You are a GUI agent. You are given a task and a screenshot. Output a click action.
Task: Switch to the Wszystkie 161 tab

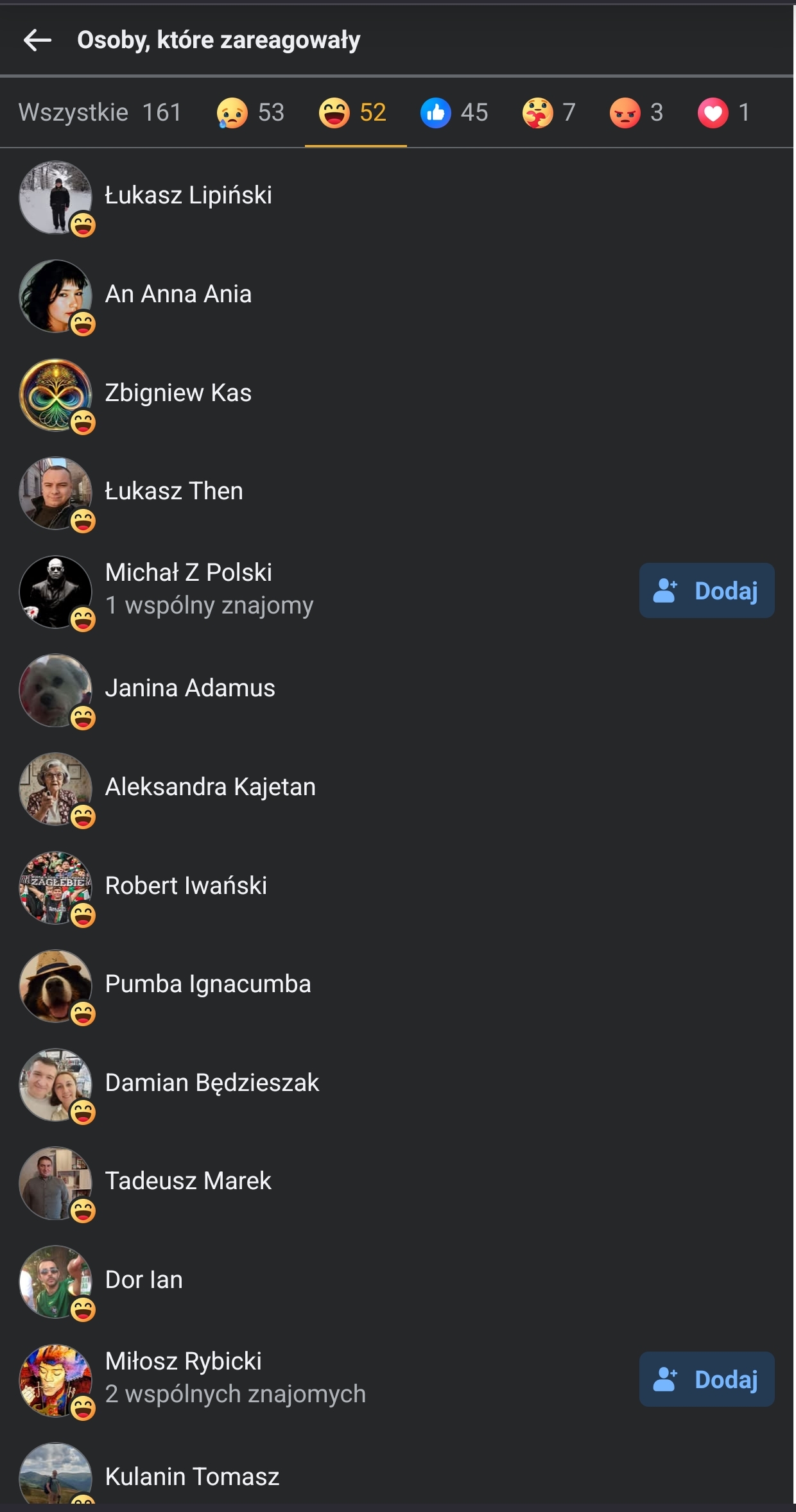click(100, 113)
